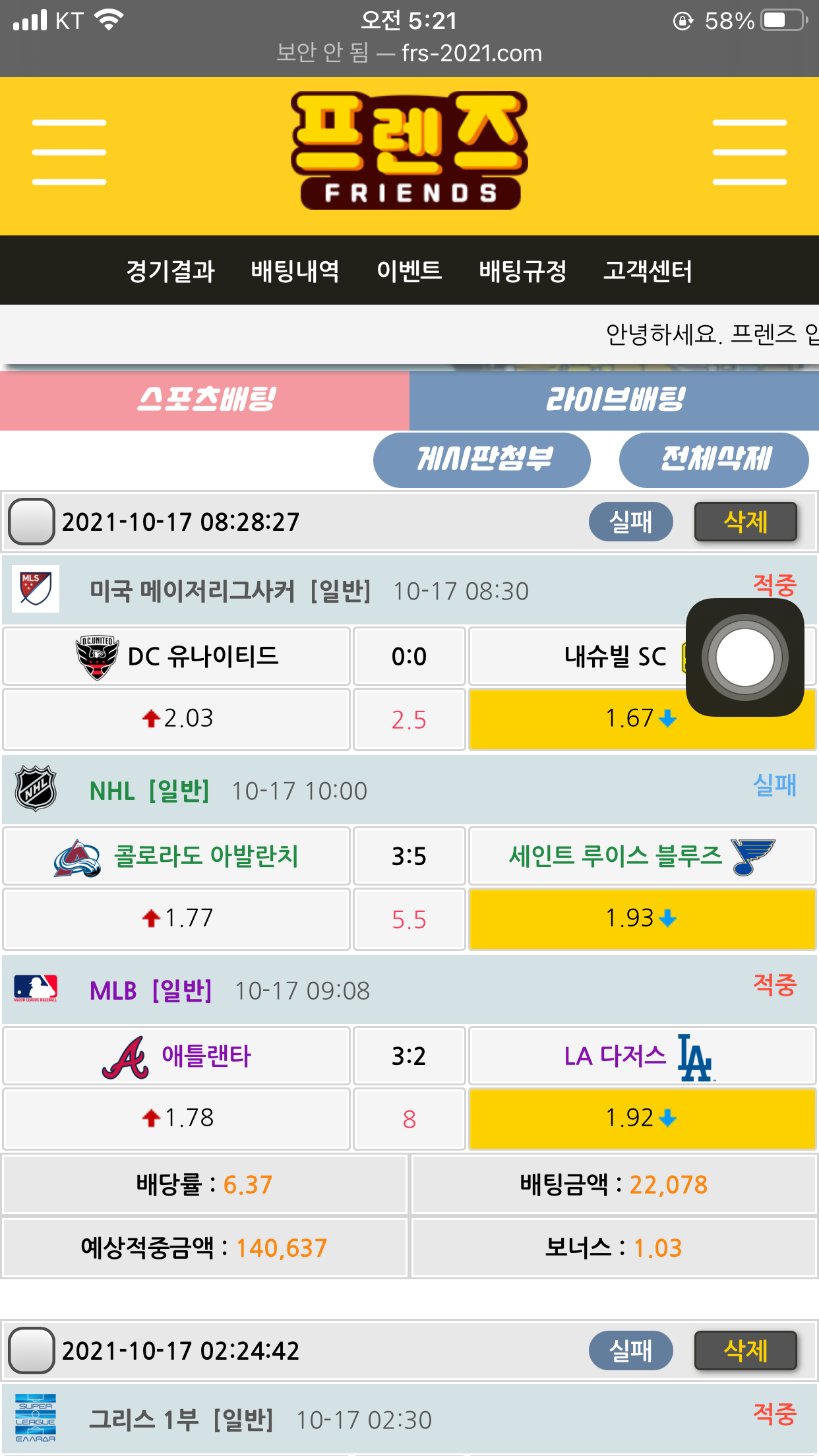Tap 전체삭제 to delete all

(x=714, y=460)
